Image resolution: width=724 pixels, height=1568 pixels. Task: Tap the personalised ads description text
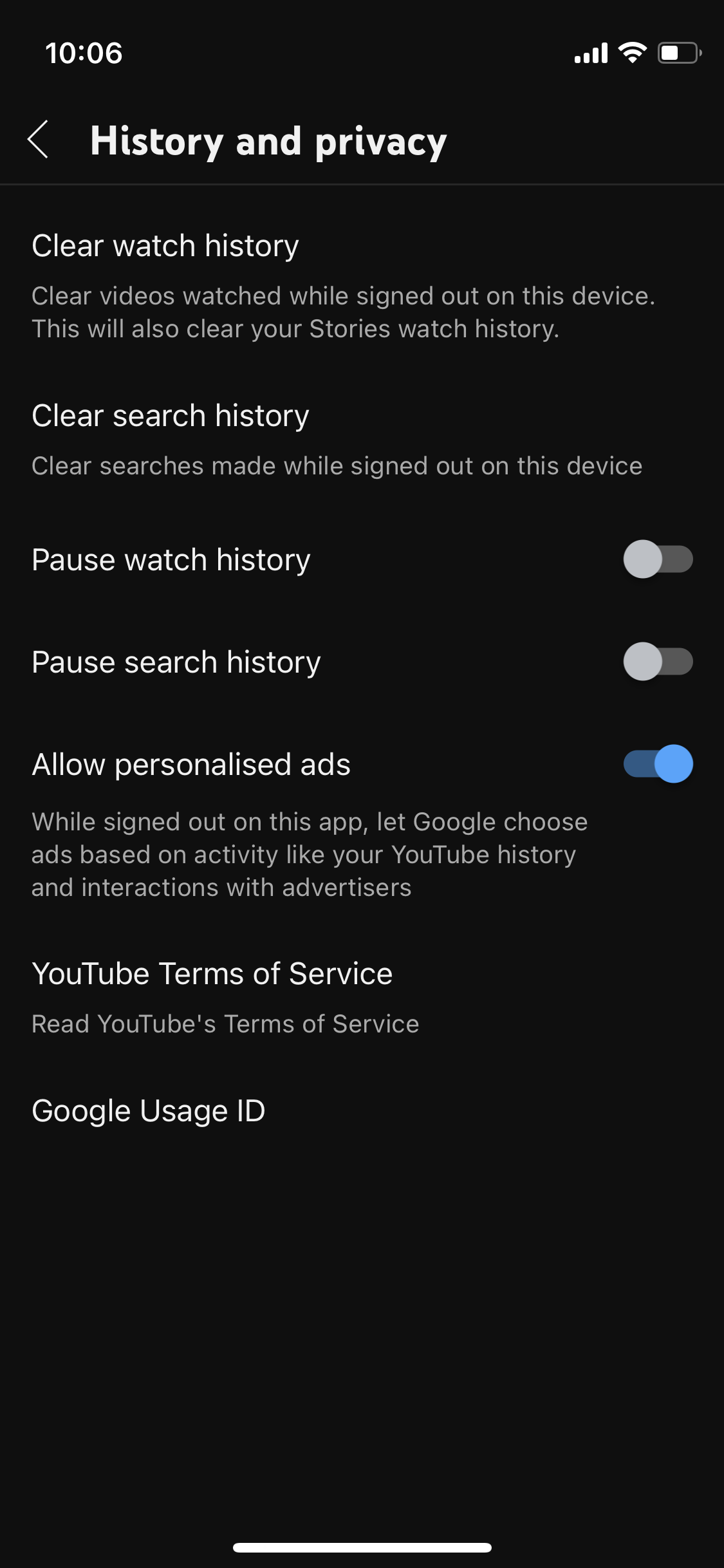coord(309,854)
